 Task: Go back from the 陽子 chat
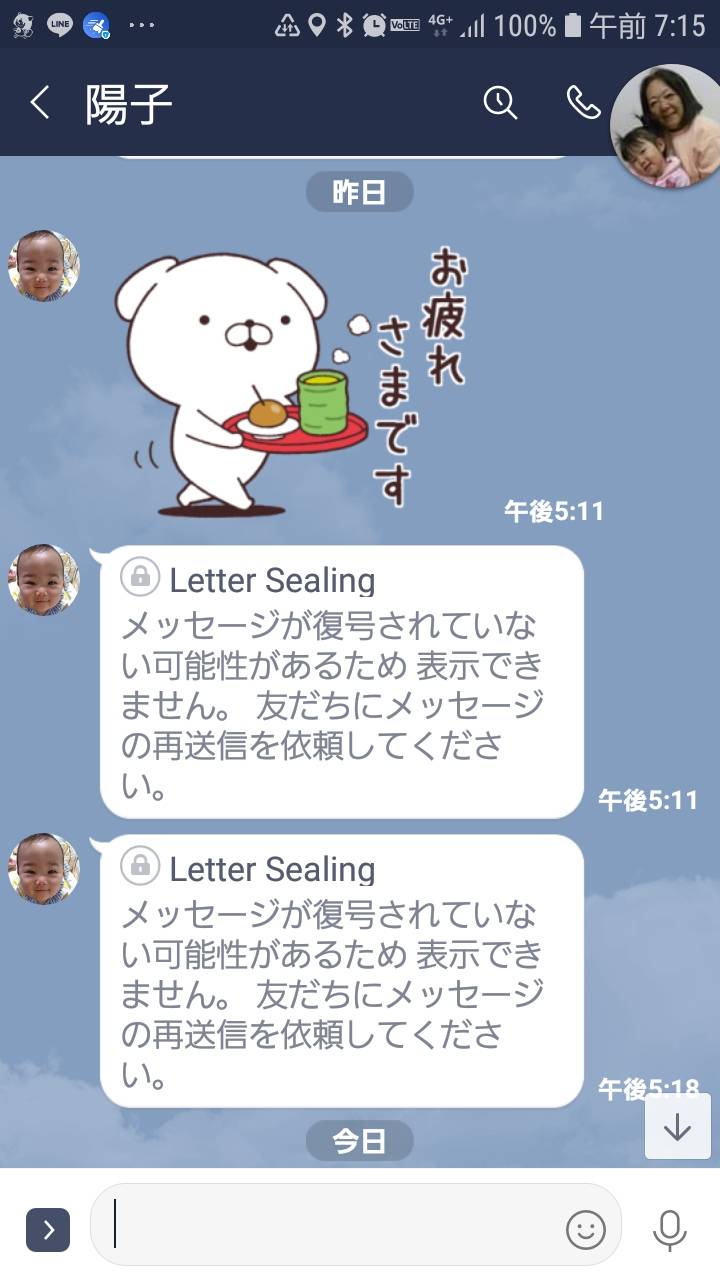[40, 103]
